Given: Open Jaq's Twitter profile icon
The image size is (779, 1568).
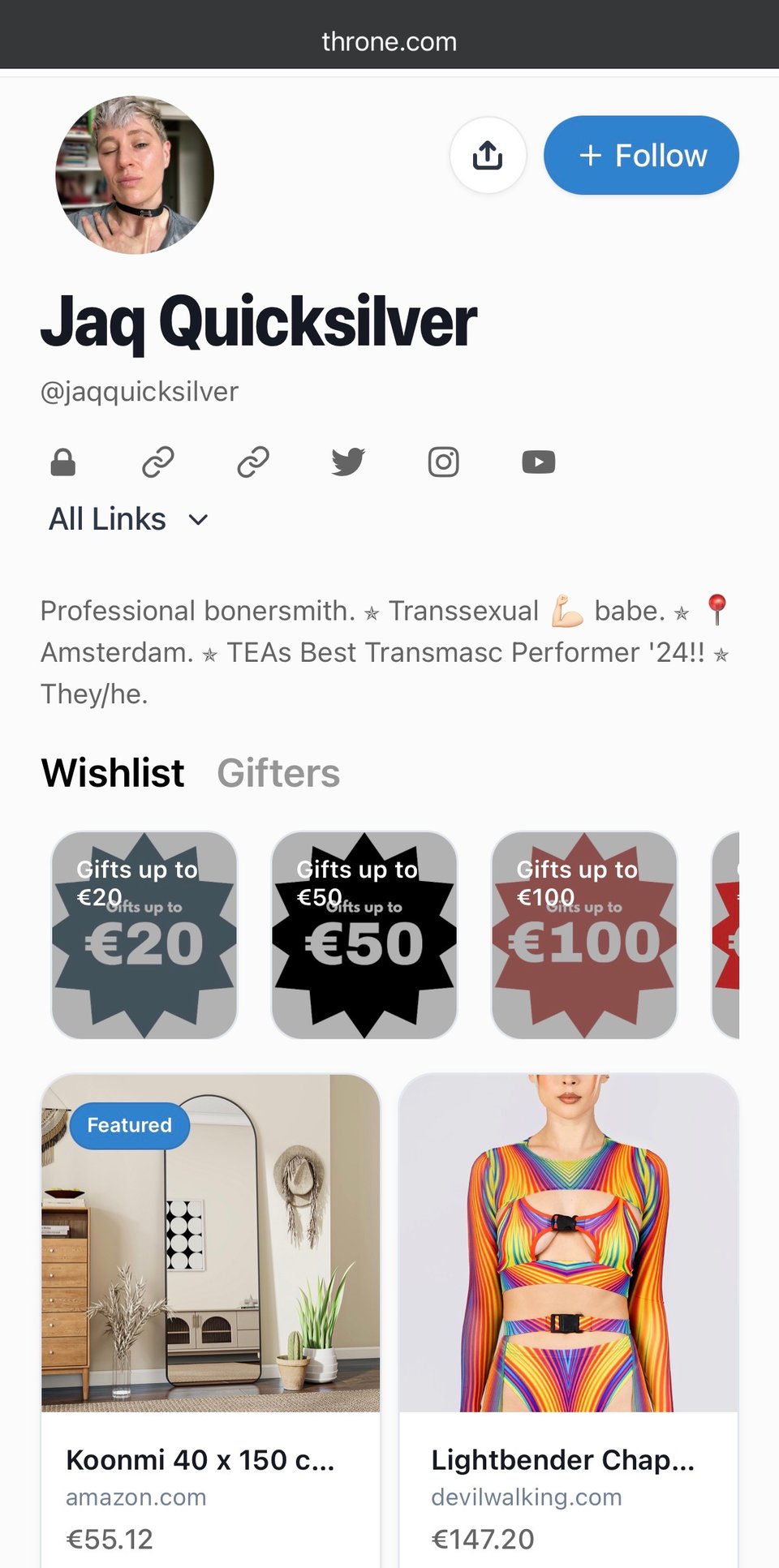Looking at the screenshot, I should pos(347,462).
